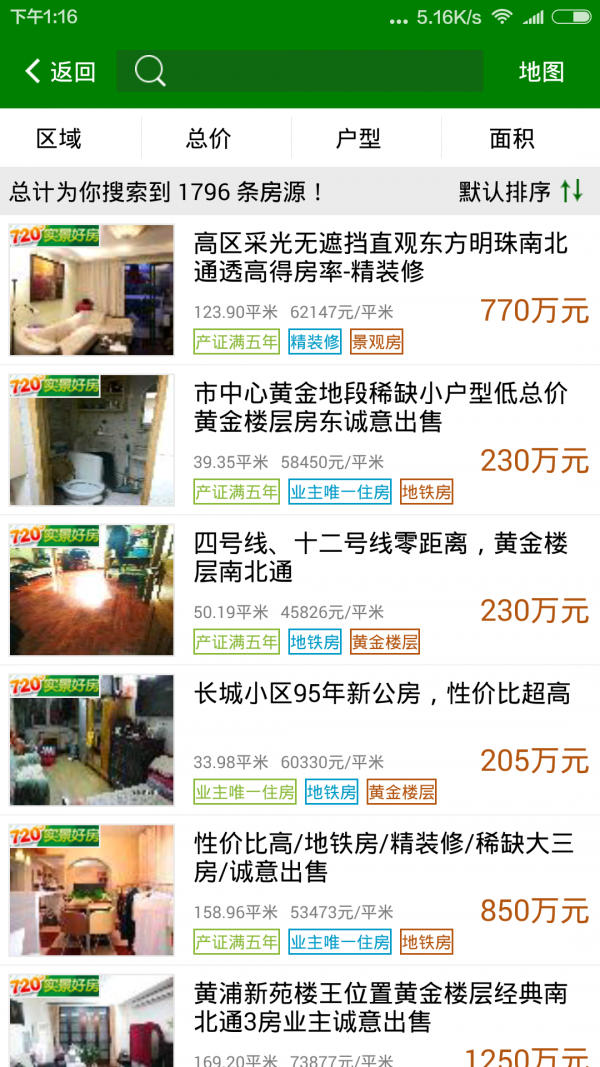
Task: View the 850万元 稀缺大三房 listing
Action: [x=380, y=858]
